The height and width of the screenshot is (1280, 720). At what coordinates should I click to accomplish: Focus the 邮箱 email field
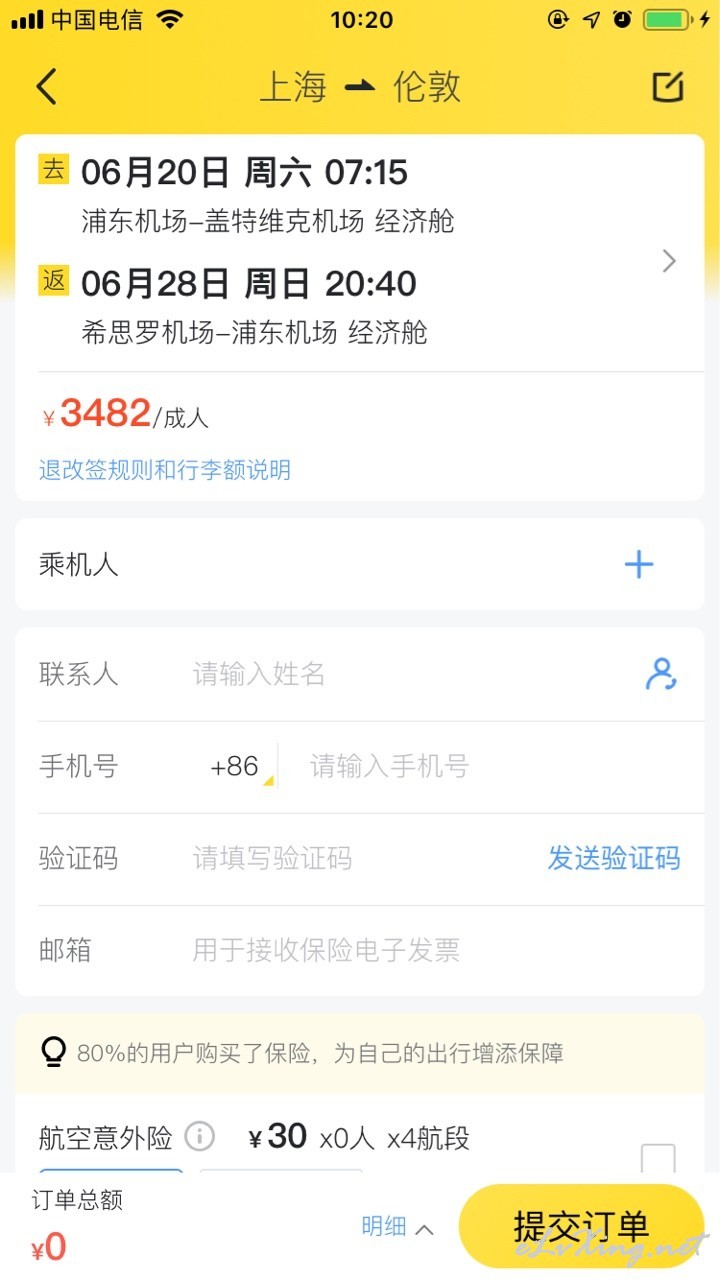(440, 950)
